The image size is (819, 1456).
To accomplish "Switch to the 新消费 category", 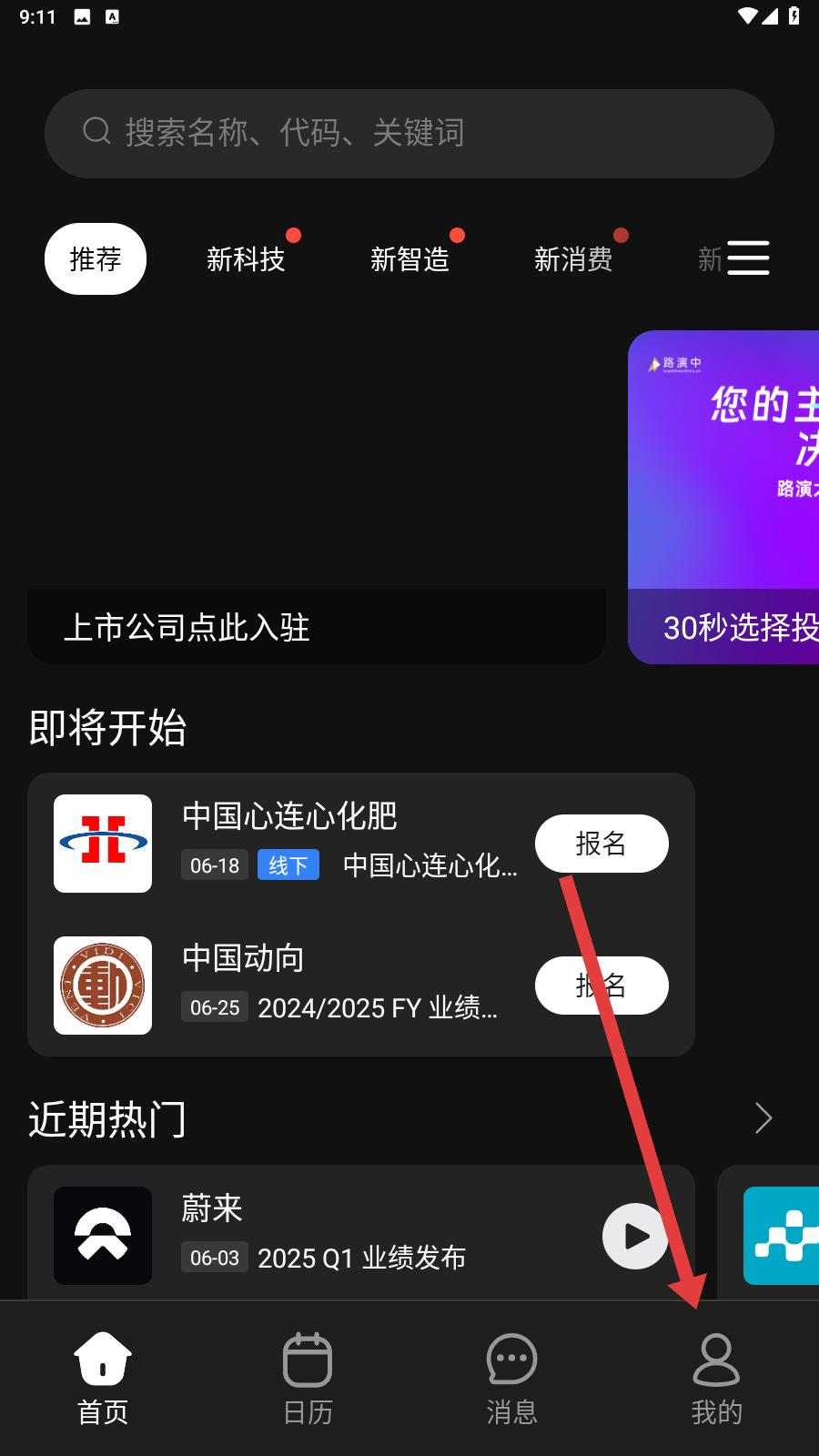I will pos(573,259).
